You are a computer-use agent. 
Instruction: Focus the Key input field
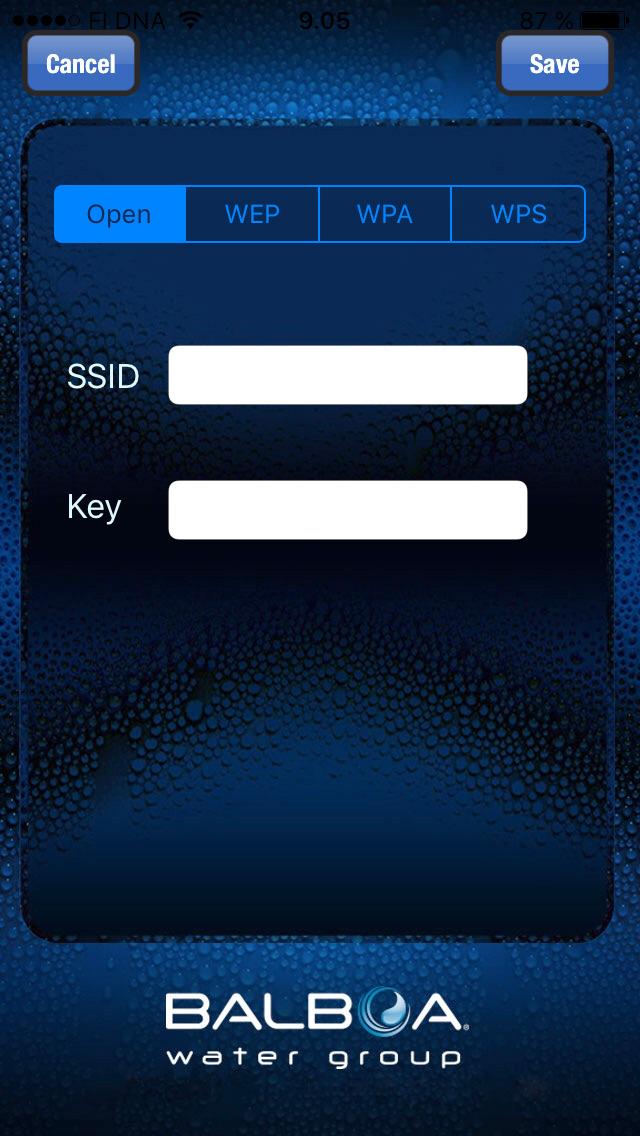coord(347,510)
